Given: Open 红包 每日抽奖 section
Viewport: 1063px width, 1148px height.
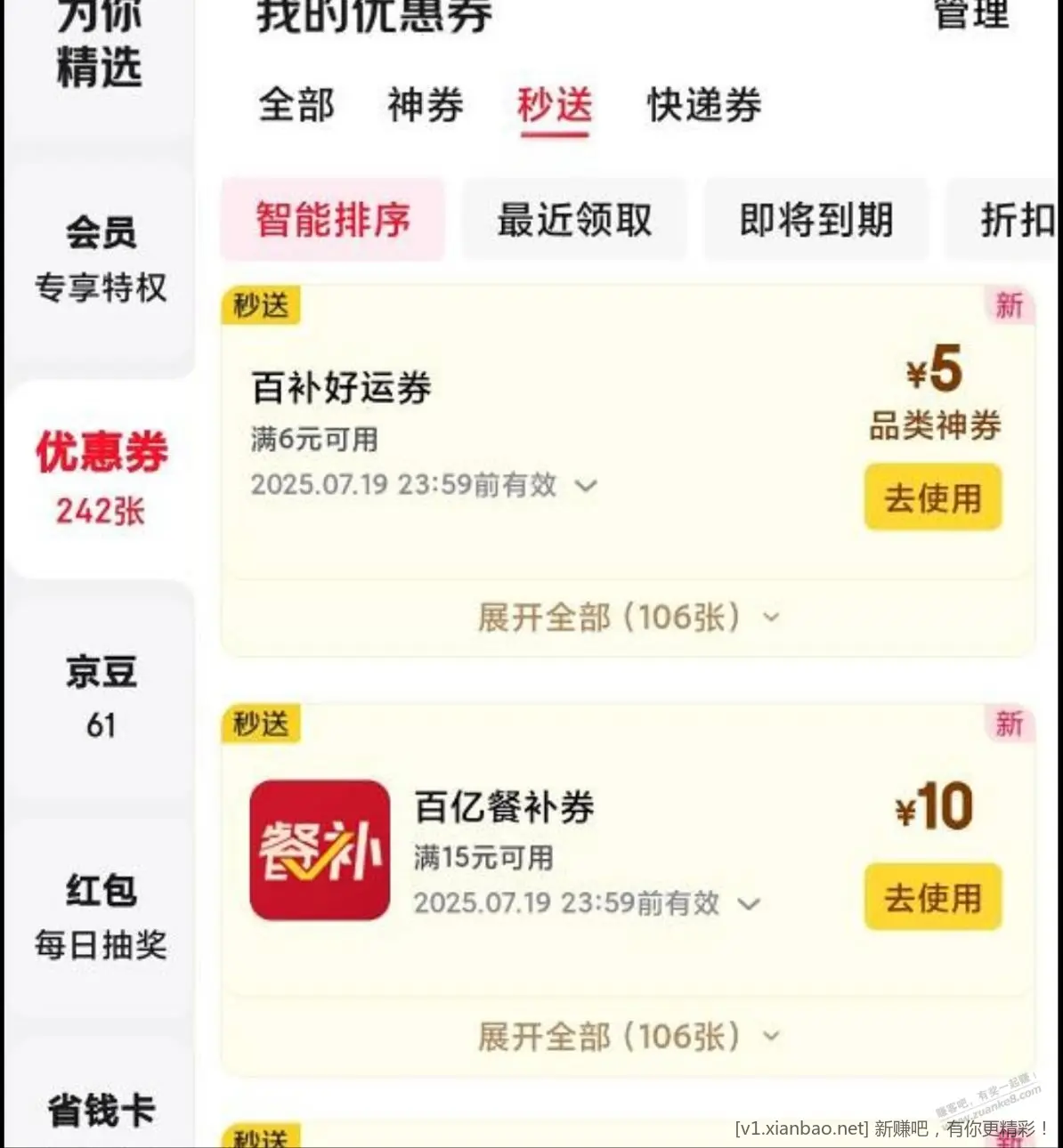Looking at the screenshot, I should coord(101,917).
